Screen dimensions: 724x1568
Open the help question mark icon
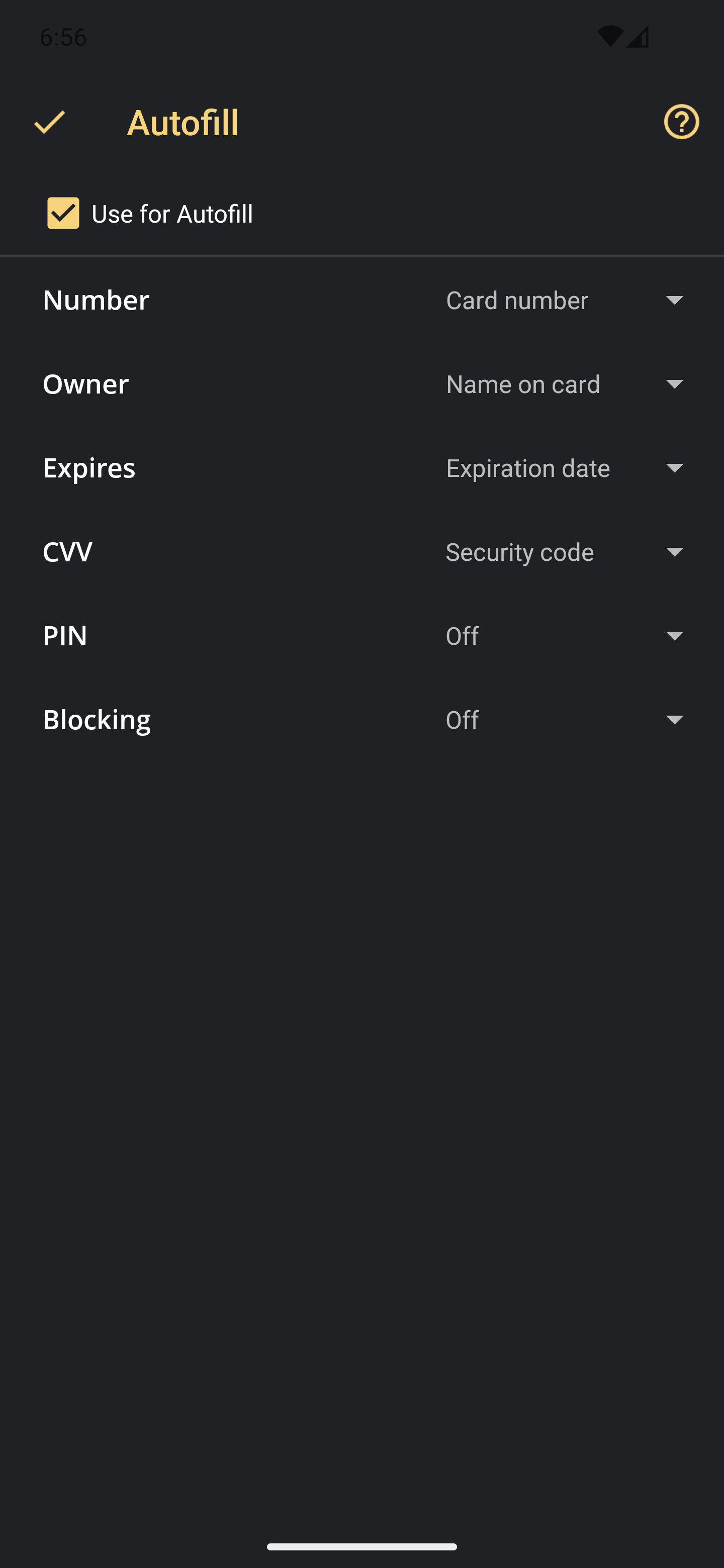681,122
